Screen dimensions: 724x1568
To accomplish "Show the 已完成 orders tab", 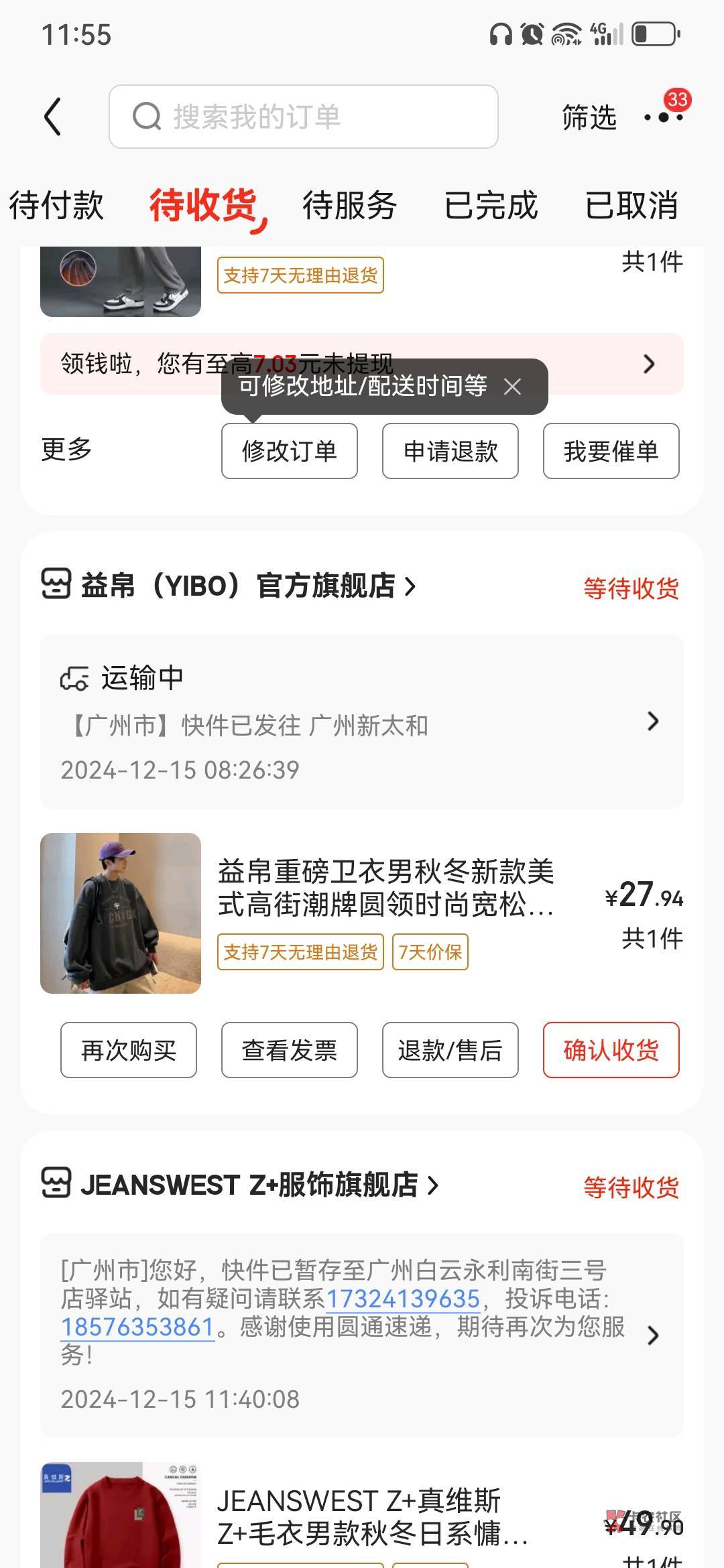I will pos(491,205).
